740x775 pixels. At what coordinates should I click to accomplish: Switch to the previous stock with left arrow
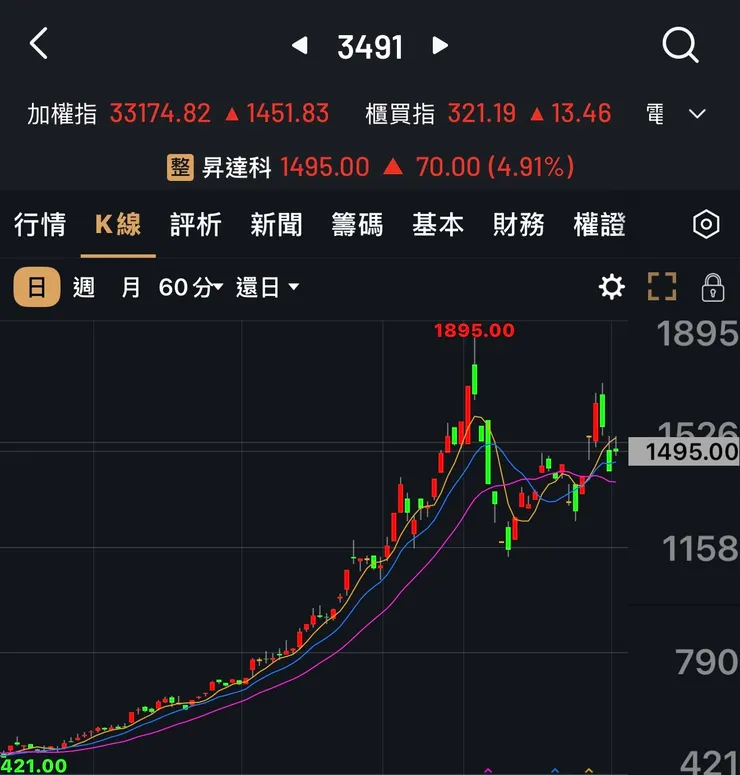pyautogui.click(x=299, y=46)
